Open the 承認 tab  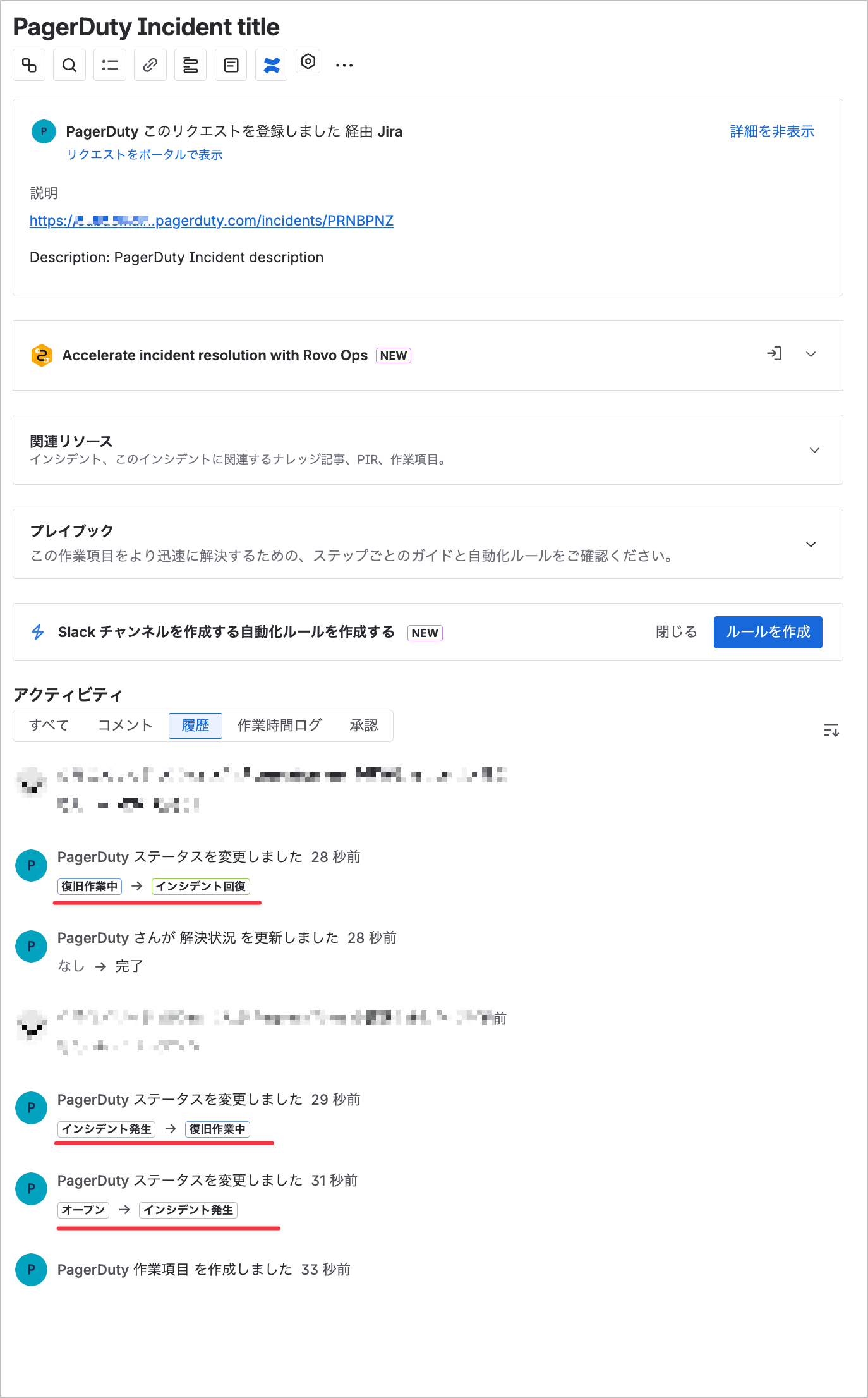(x=364, y=726)
